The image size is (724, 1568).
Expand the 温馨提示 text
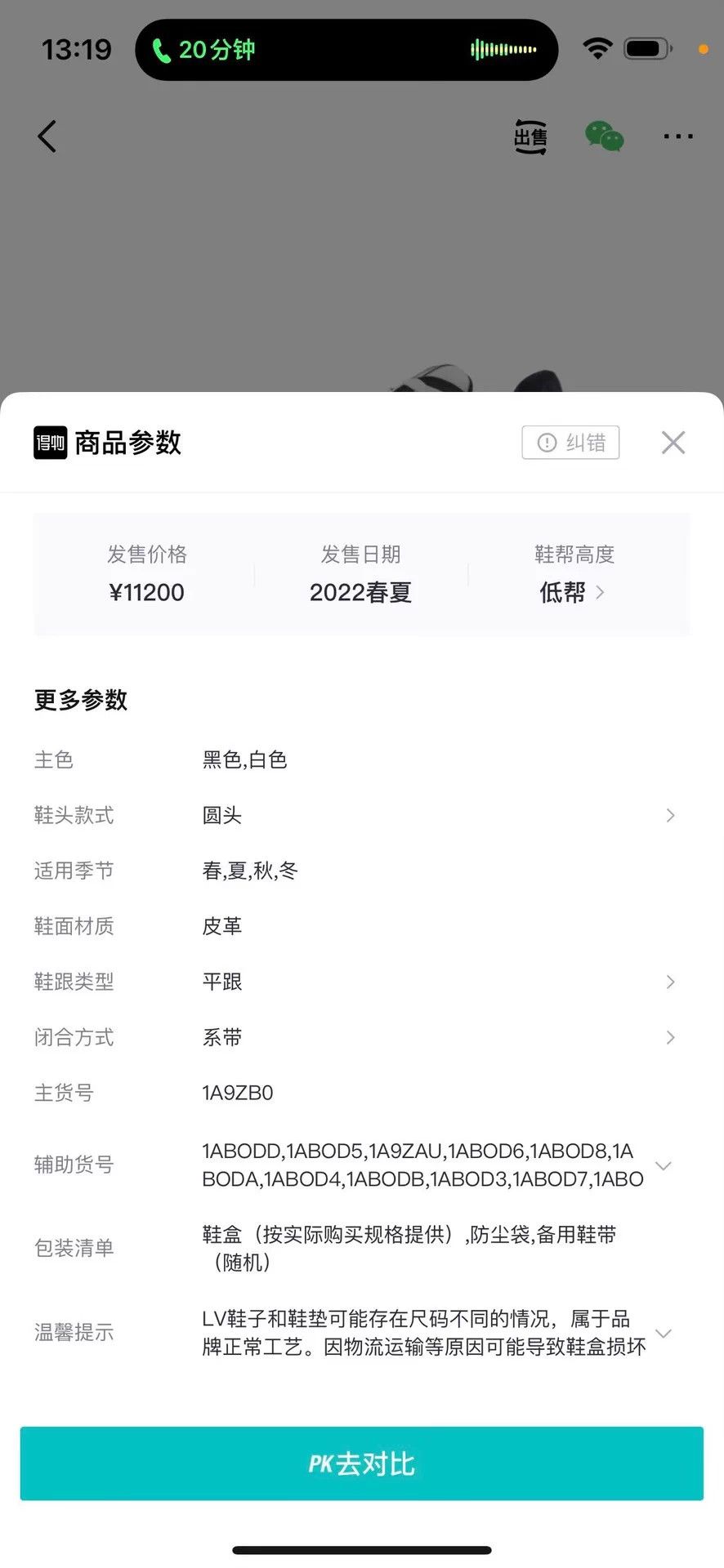(664, 1333)
